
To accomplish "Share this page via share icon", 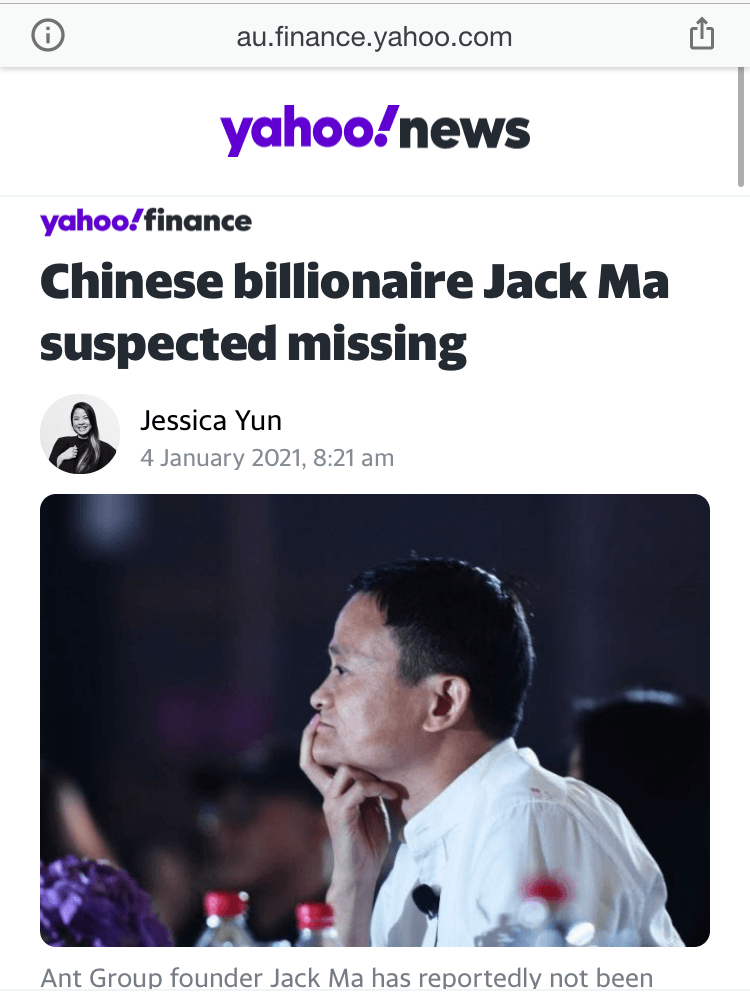I will tap(702, 34).
